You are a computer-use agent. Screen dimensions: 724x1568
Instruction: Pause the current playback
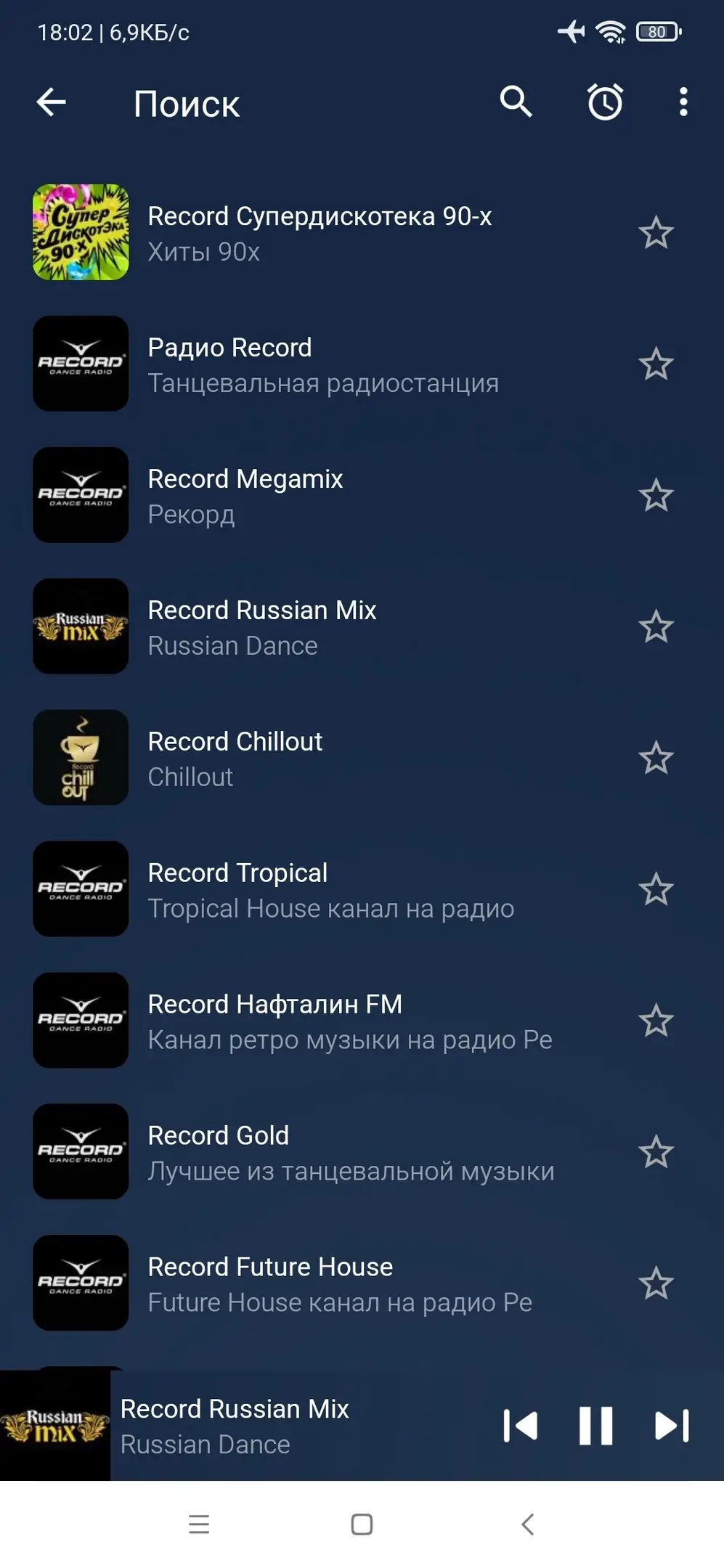(x=596, y=1426)
